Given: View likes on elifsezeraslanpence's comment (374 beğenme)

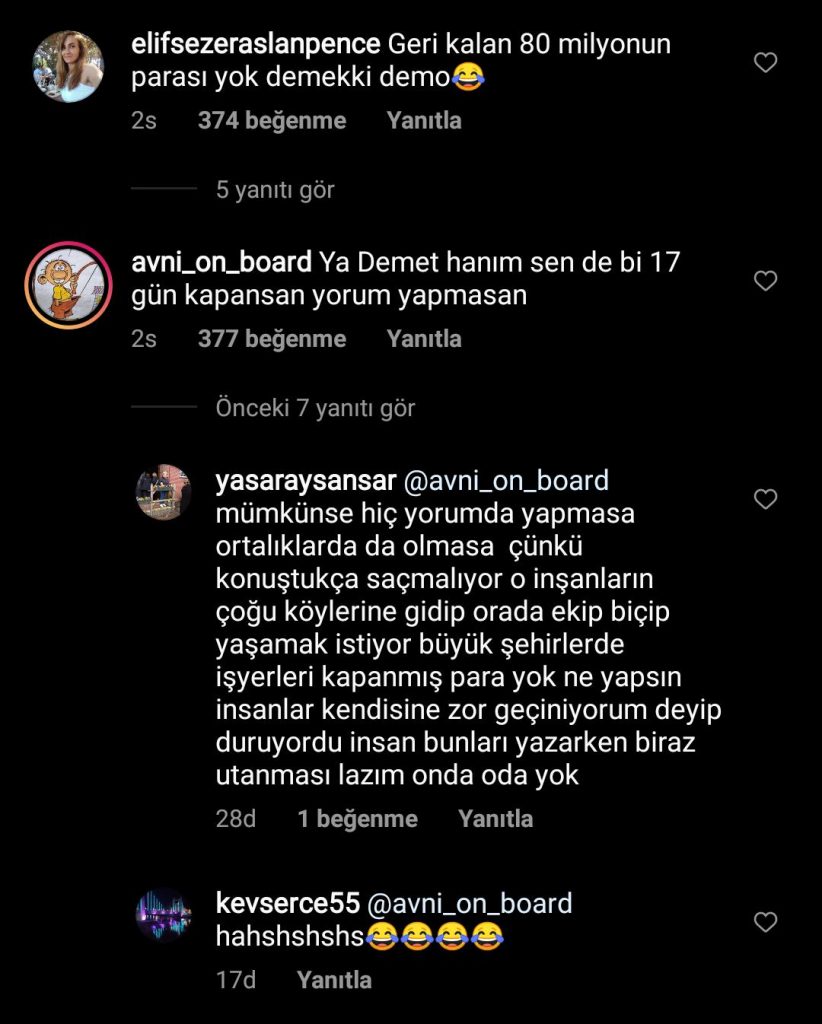Looking at the screenshot, I should coord(272,121).
